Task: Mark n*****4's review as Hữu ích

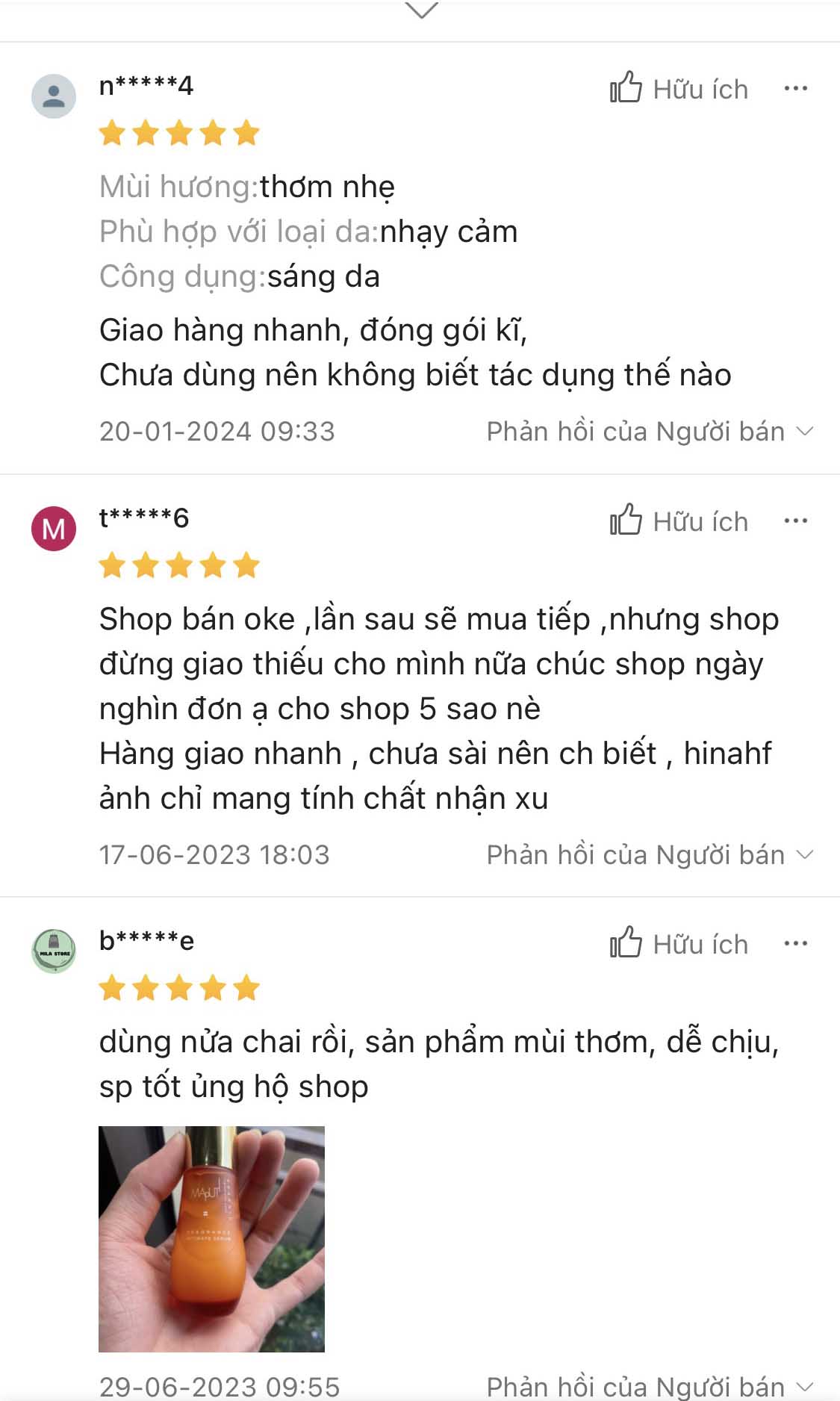Action: [x=678, y=89]
